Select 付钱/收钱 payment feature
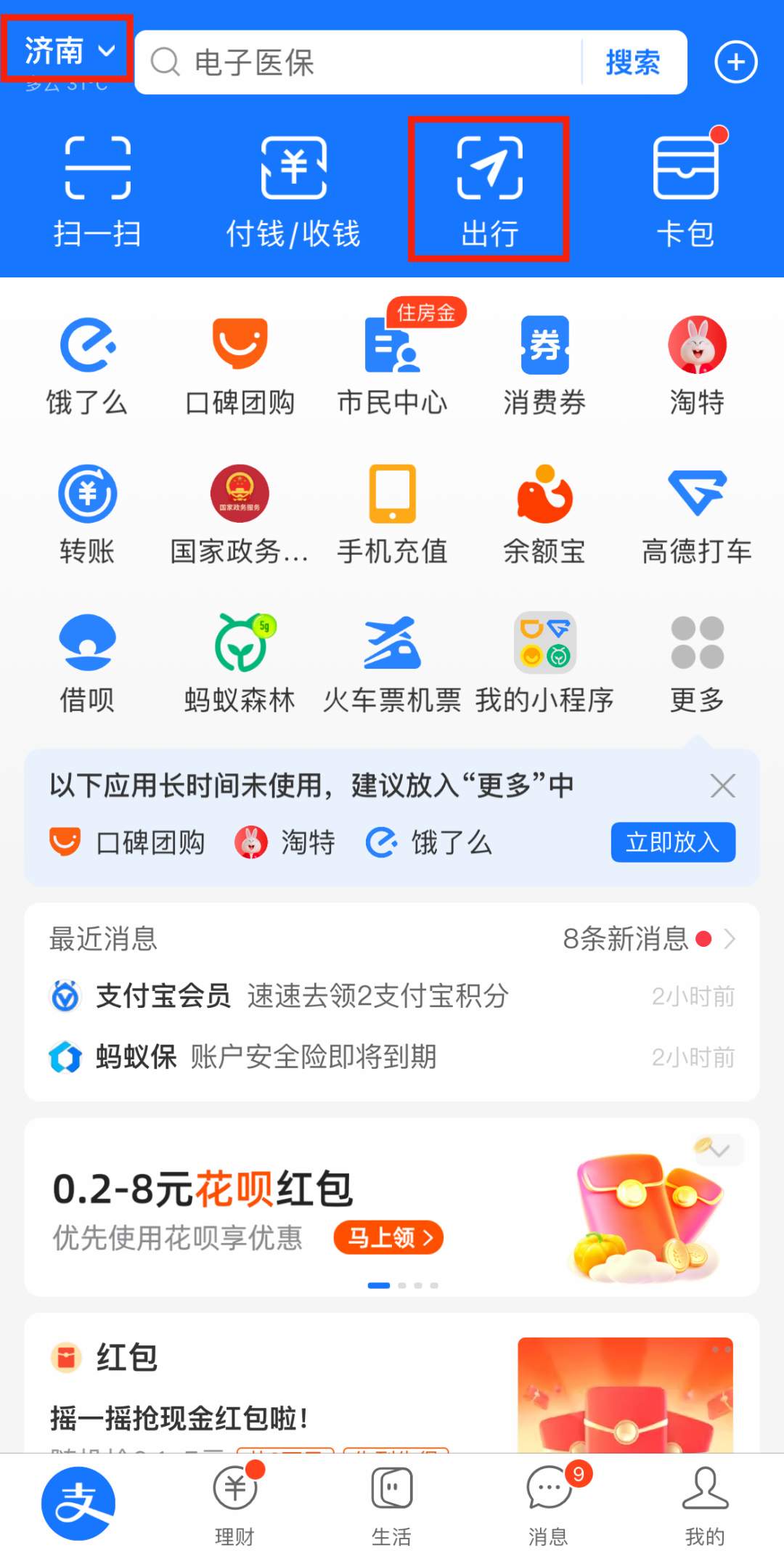 293,189
